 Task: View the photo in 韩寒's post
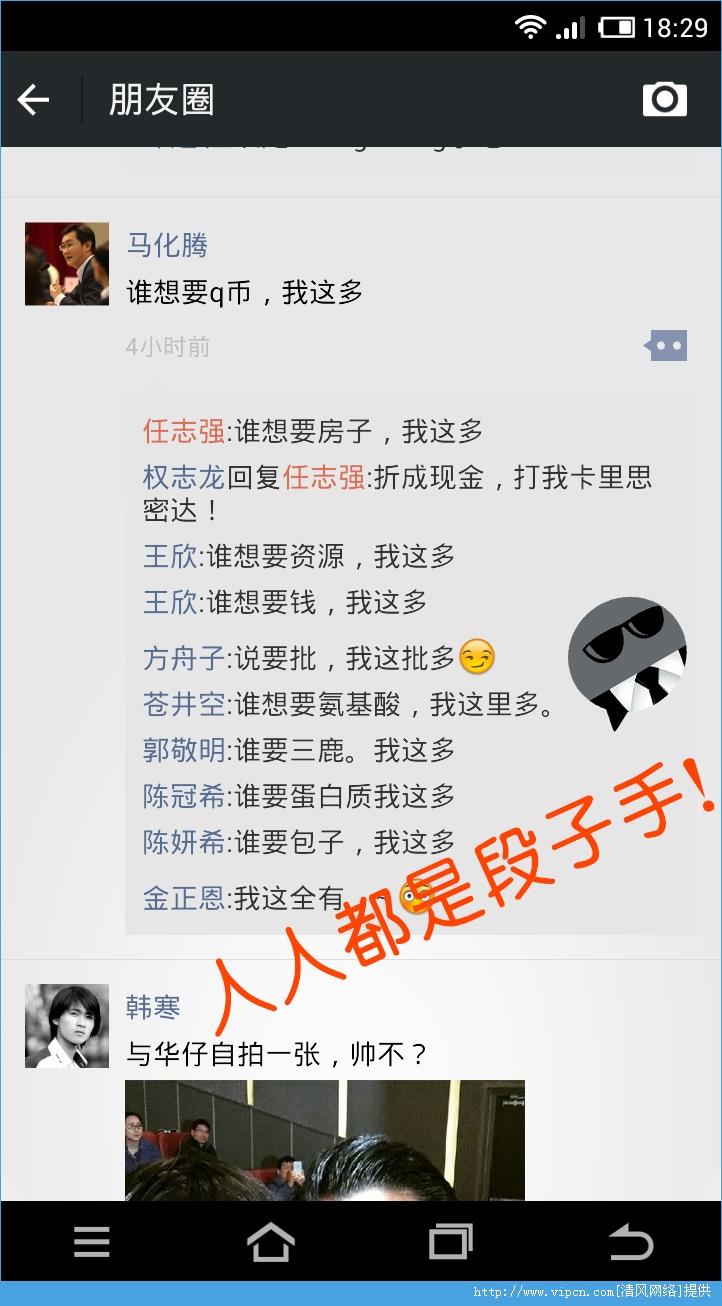tap(324, 1140)
